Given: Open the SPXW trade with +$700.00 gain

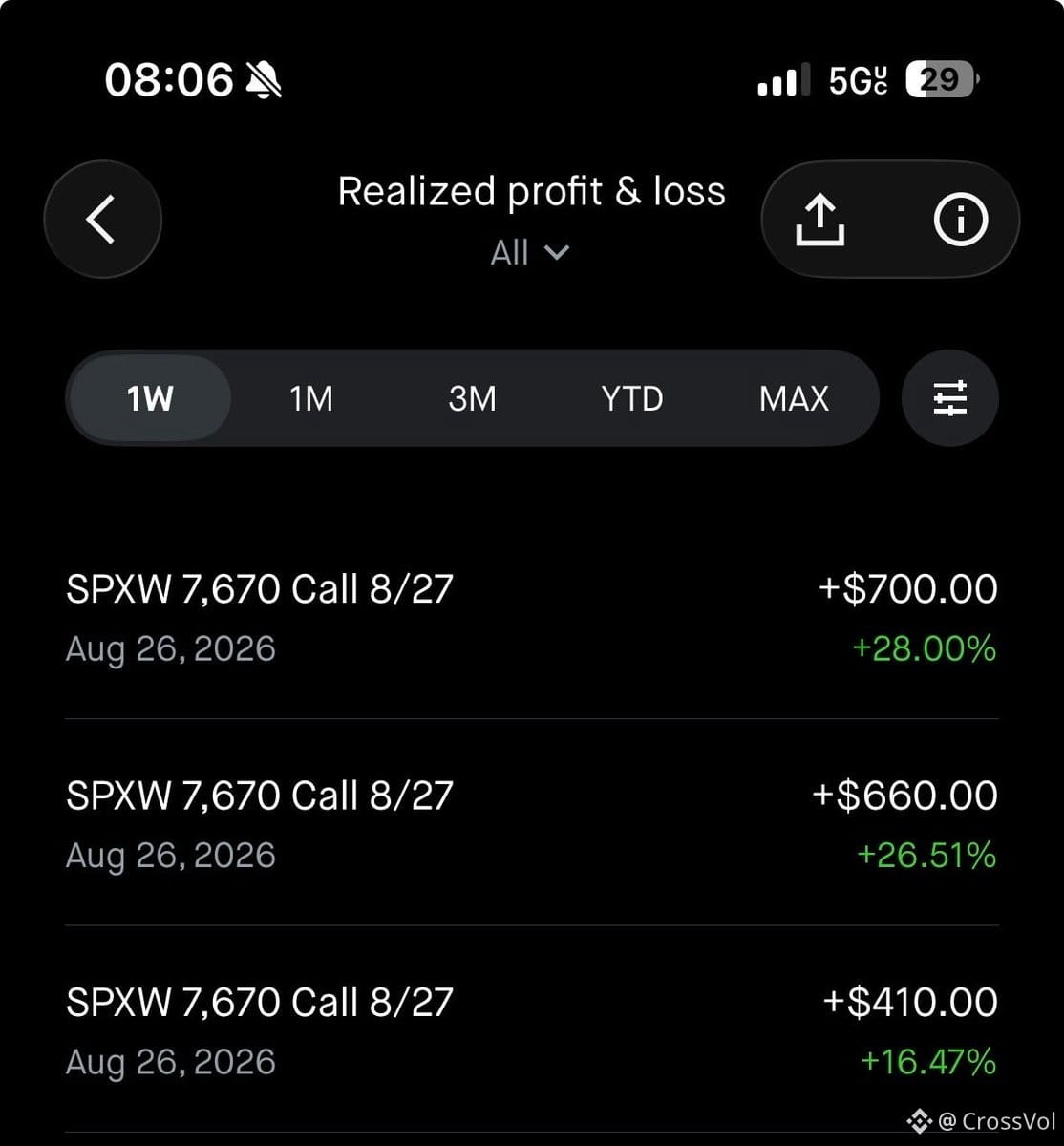Looking at the screenshot, I should tap(532, 618).
